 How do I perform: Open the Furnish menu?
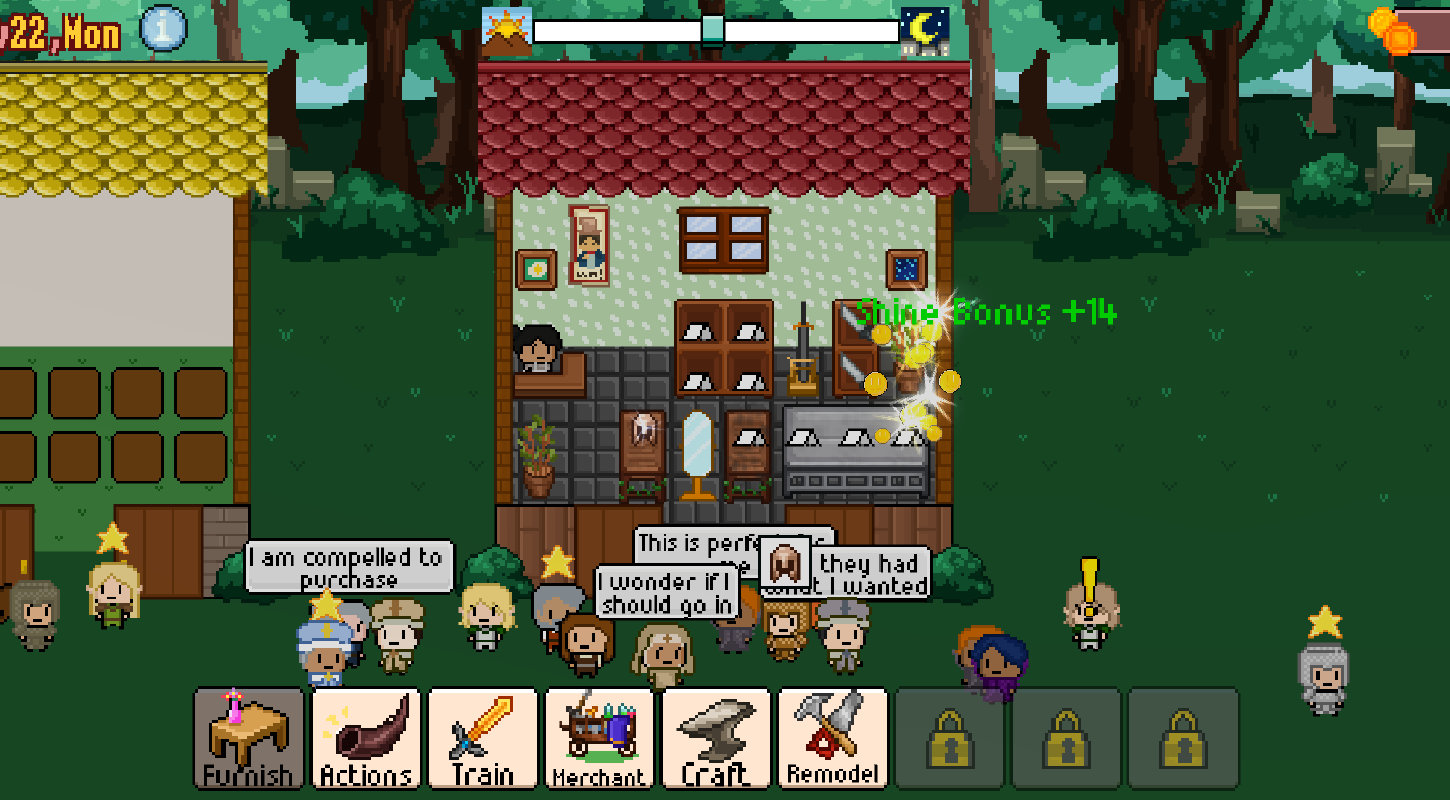pos(249,738)
